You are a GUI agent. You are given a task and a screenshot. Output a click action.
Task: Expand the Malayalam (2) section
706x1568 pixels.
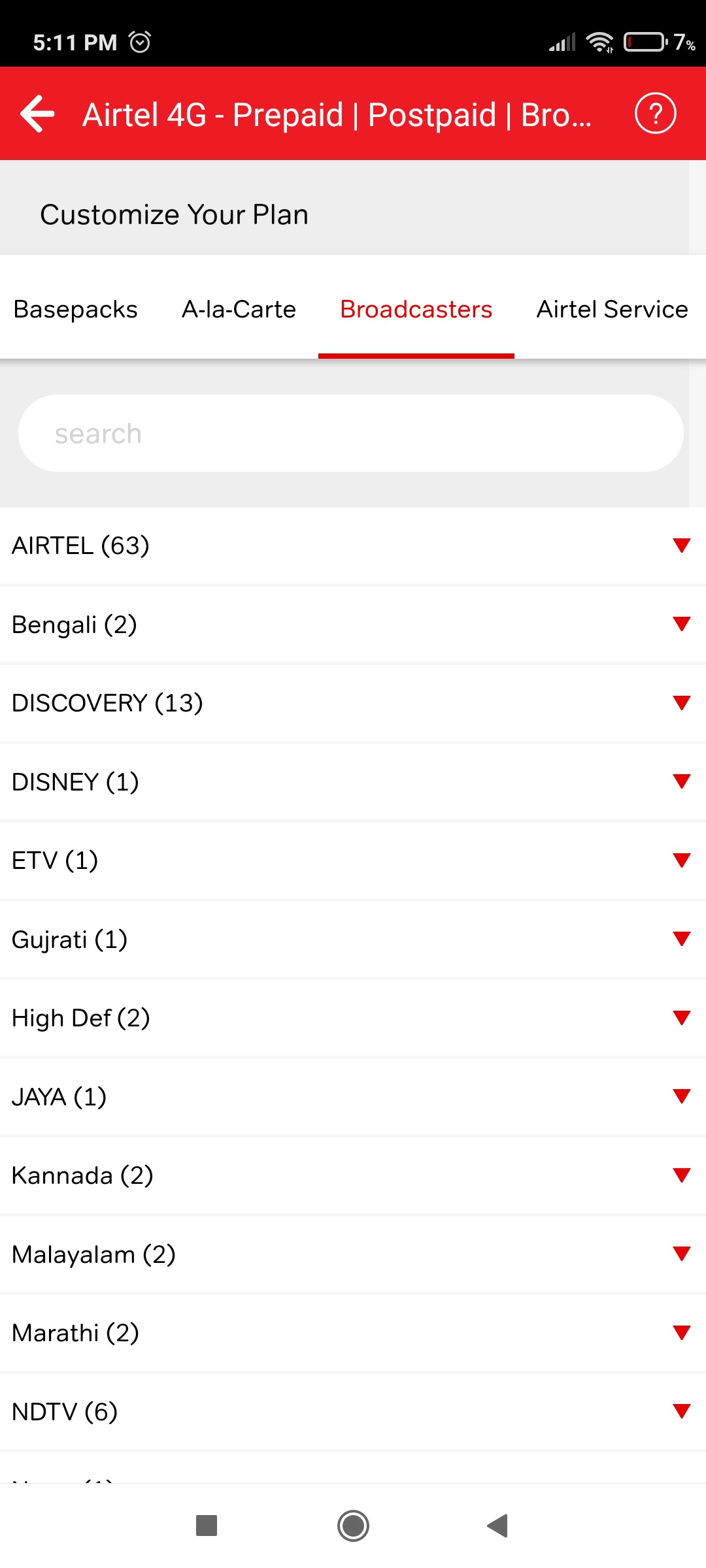[x=681, y=1254]
